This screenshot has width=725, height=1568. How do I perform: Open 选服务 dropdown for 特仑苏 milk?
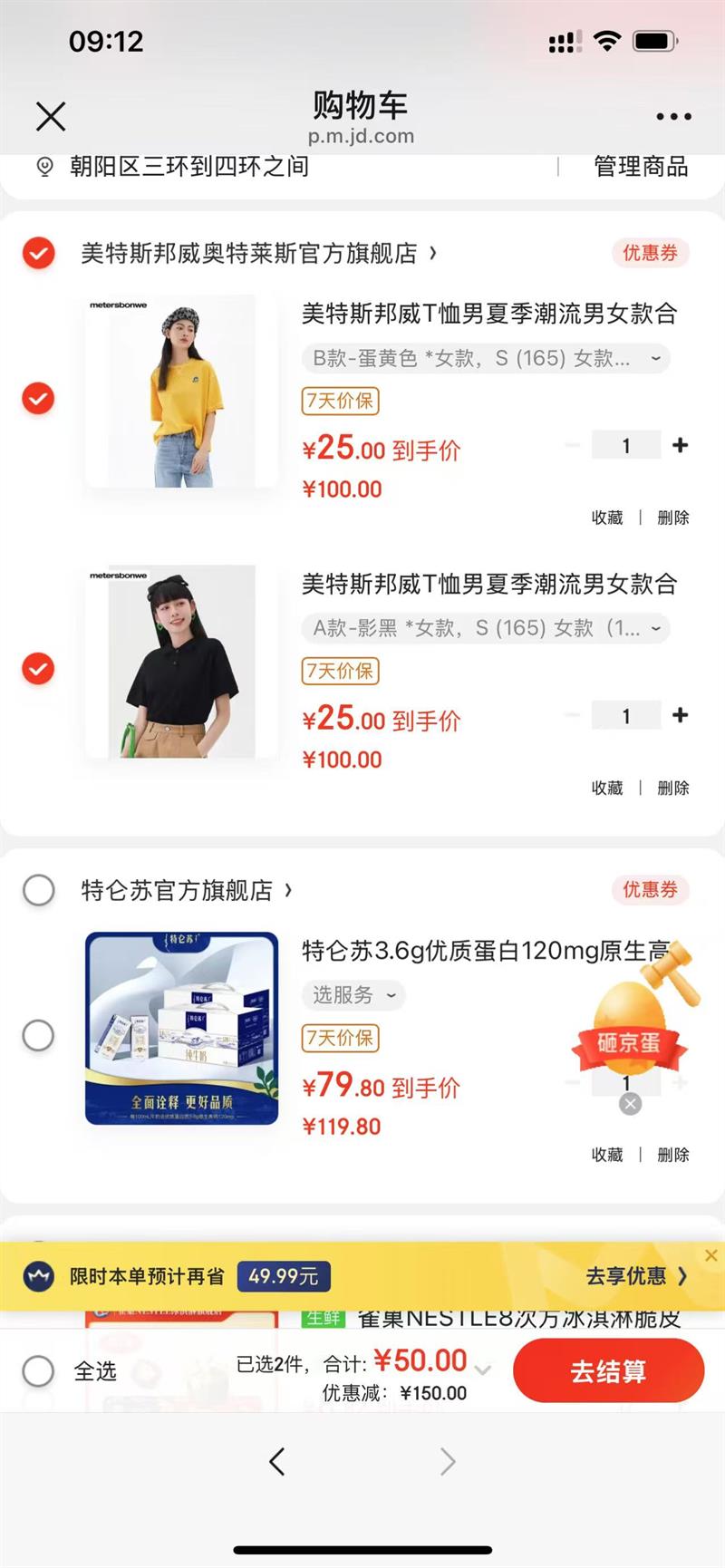click(353, 995)
